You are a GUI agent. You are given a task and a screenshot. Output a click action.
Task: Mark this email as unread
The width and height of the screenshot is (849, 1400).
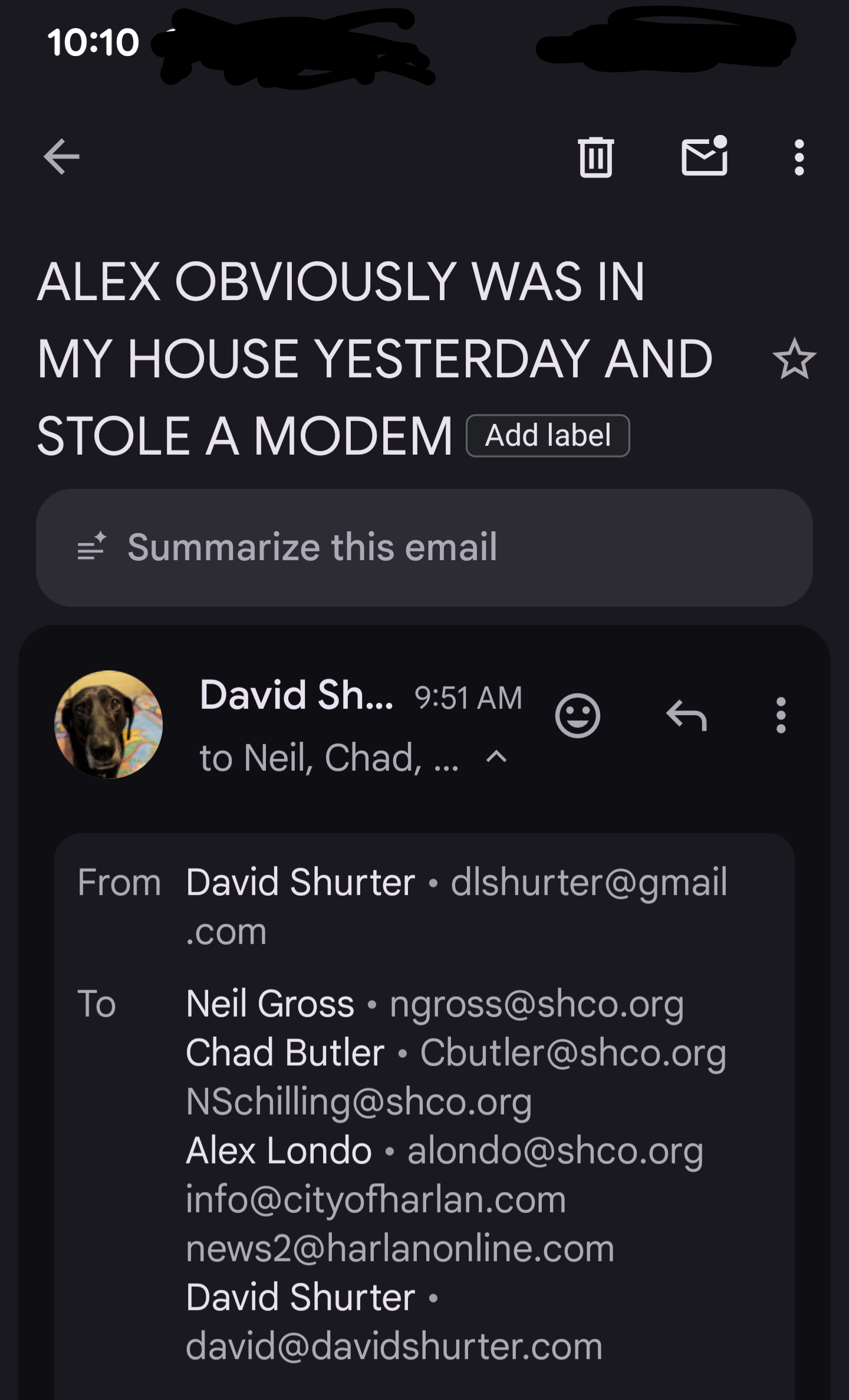coord(704,157)
